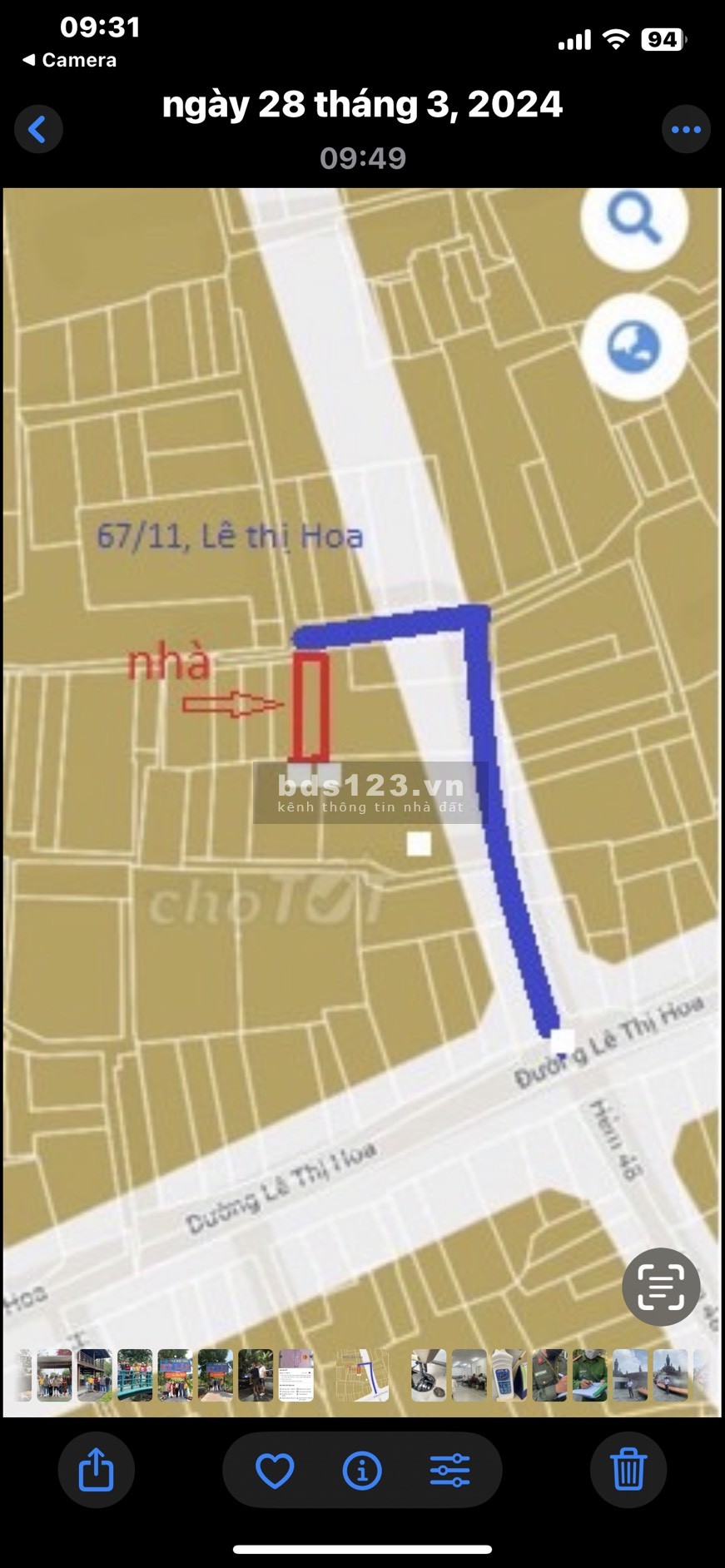The height and width of the screenshot is (1568, 725).
Task: Select the microscope thumbnail in the strip
Action: click(x=429, y=1375)
